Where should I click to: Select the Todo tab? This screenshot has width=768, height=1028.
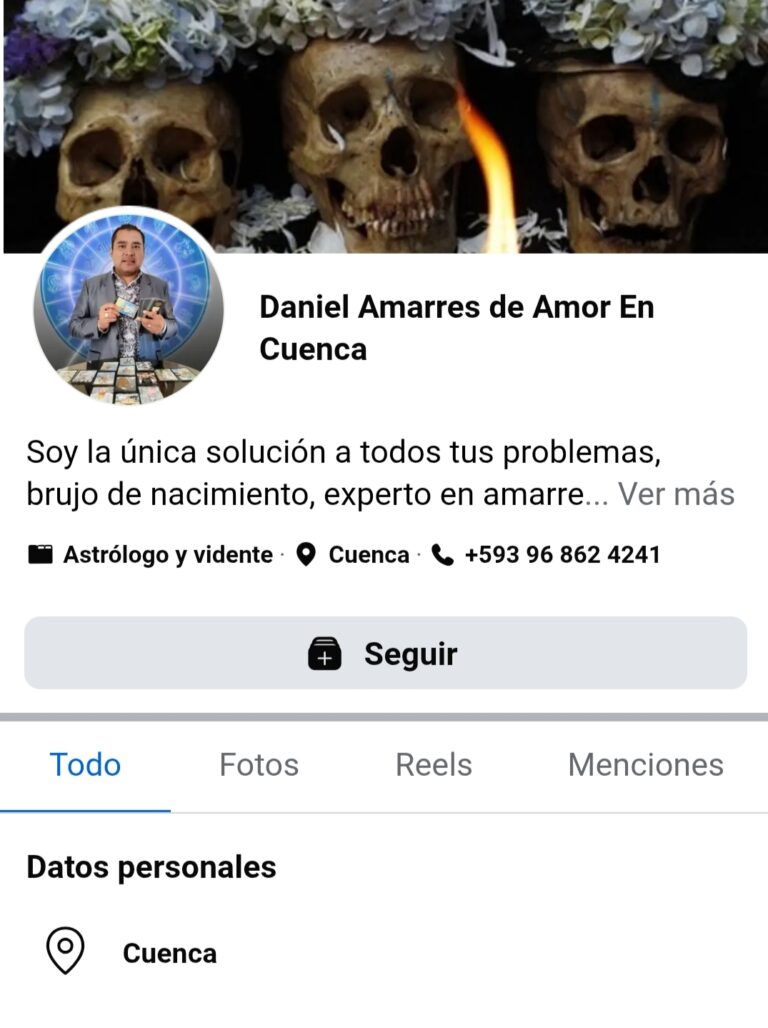[x=86, y=765]
